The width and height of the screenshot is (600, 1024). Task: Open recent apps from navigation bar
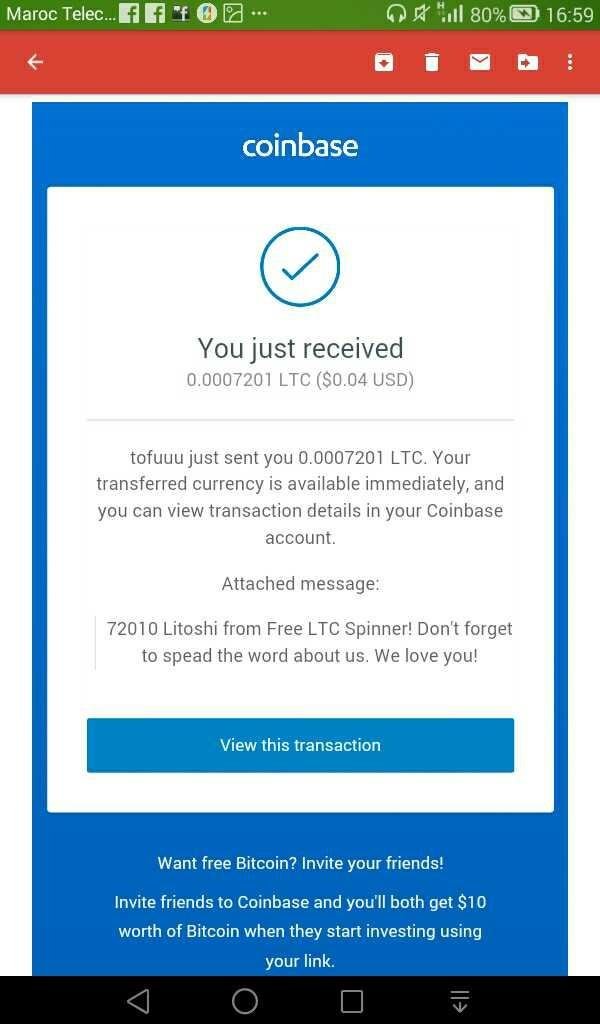352,1000
